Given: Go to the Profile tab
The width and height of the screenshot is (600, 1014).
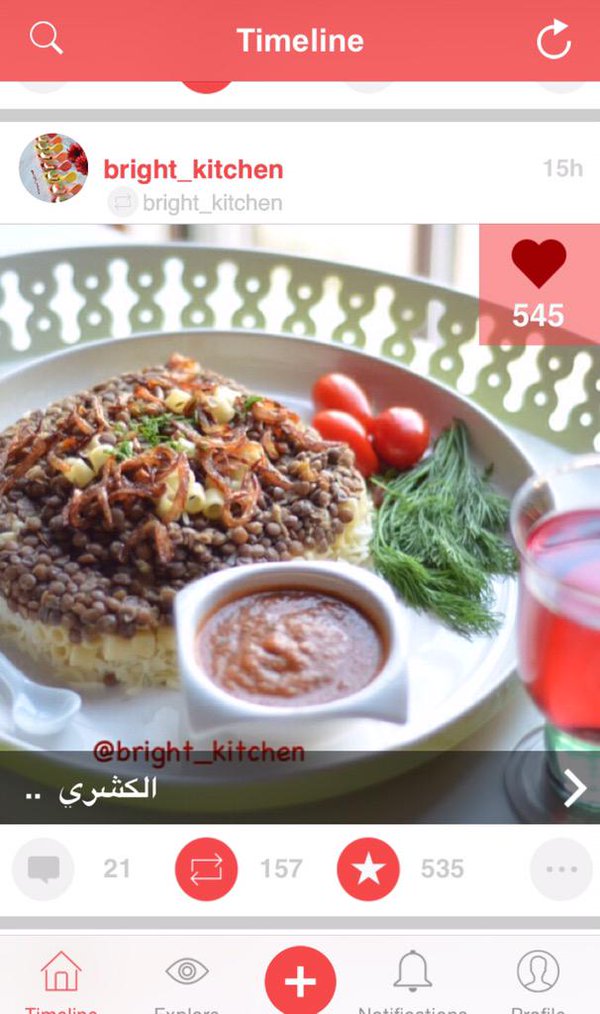Looking at the screenshot, I should [538, 978].
